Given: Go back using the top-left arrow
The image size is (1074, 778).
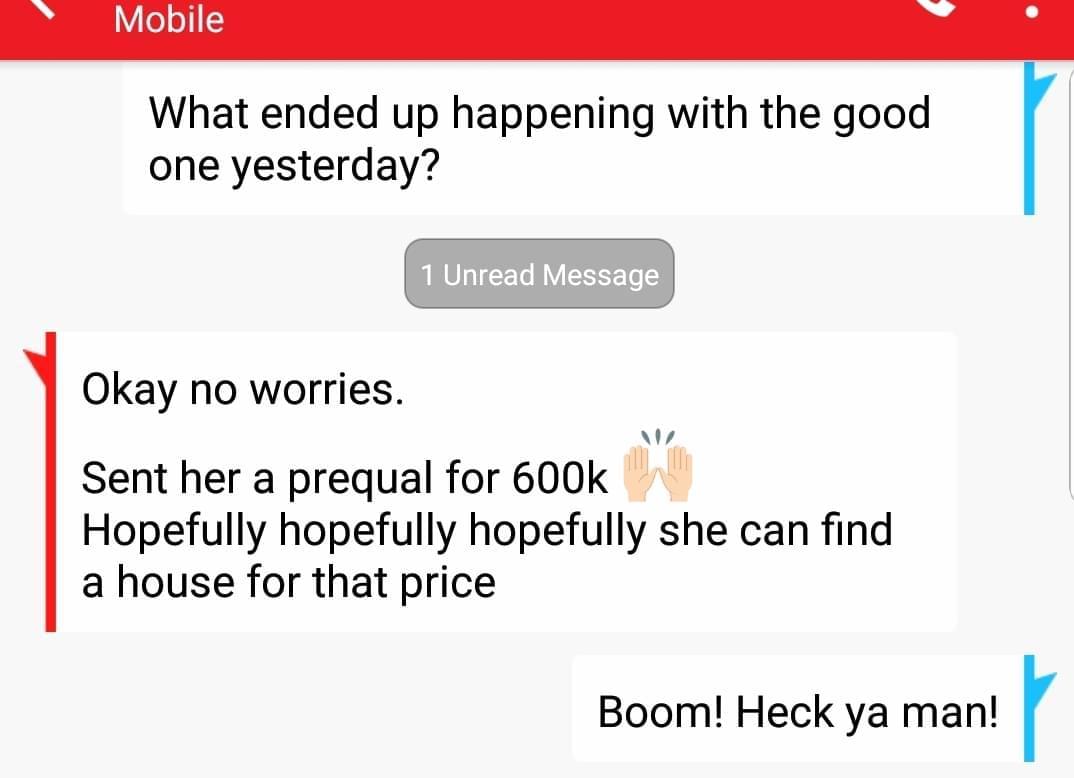Looking at the screenshot, I should 42,10.
